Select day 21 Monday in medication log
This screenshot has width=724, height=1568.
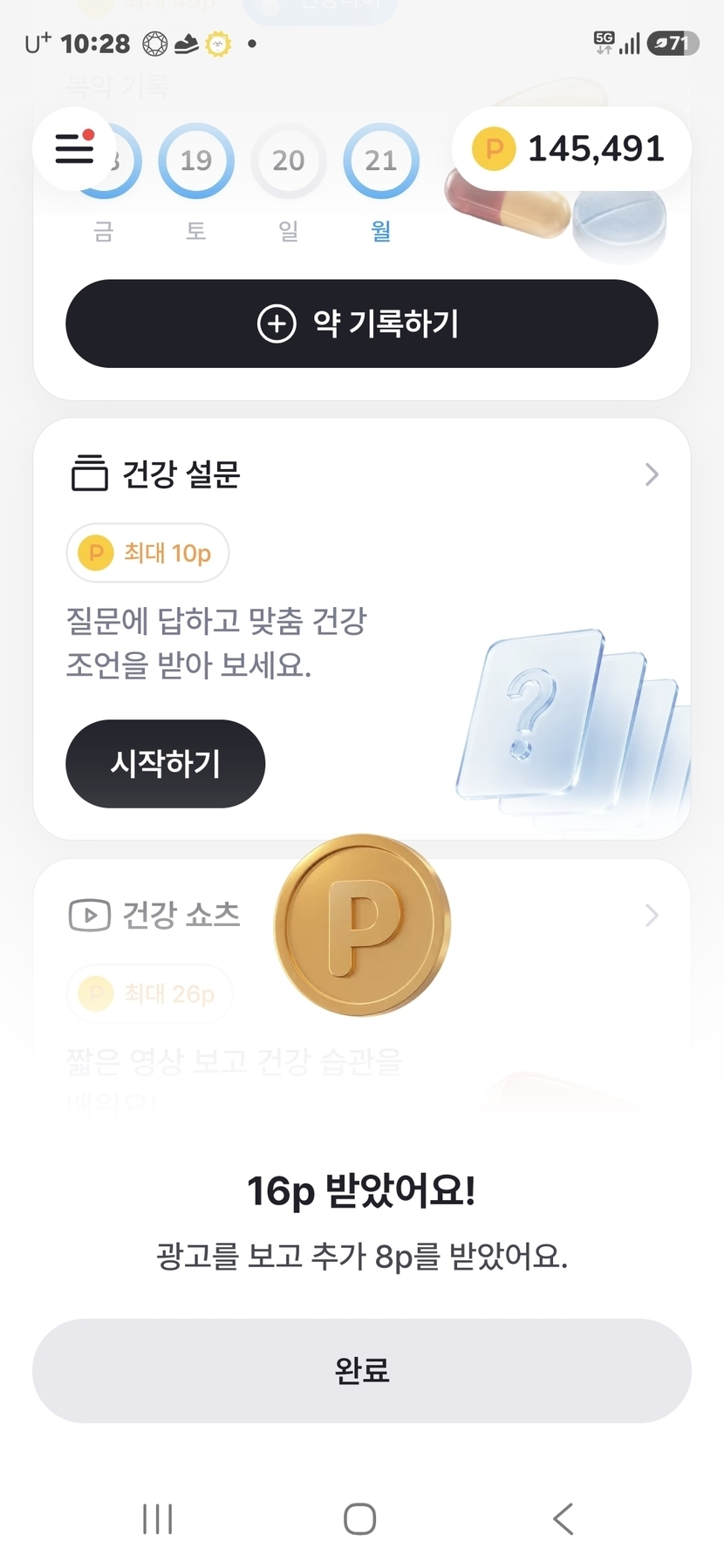pyautogui.click(x=381, y=160)
